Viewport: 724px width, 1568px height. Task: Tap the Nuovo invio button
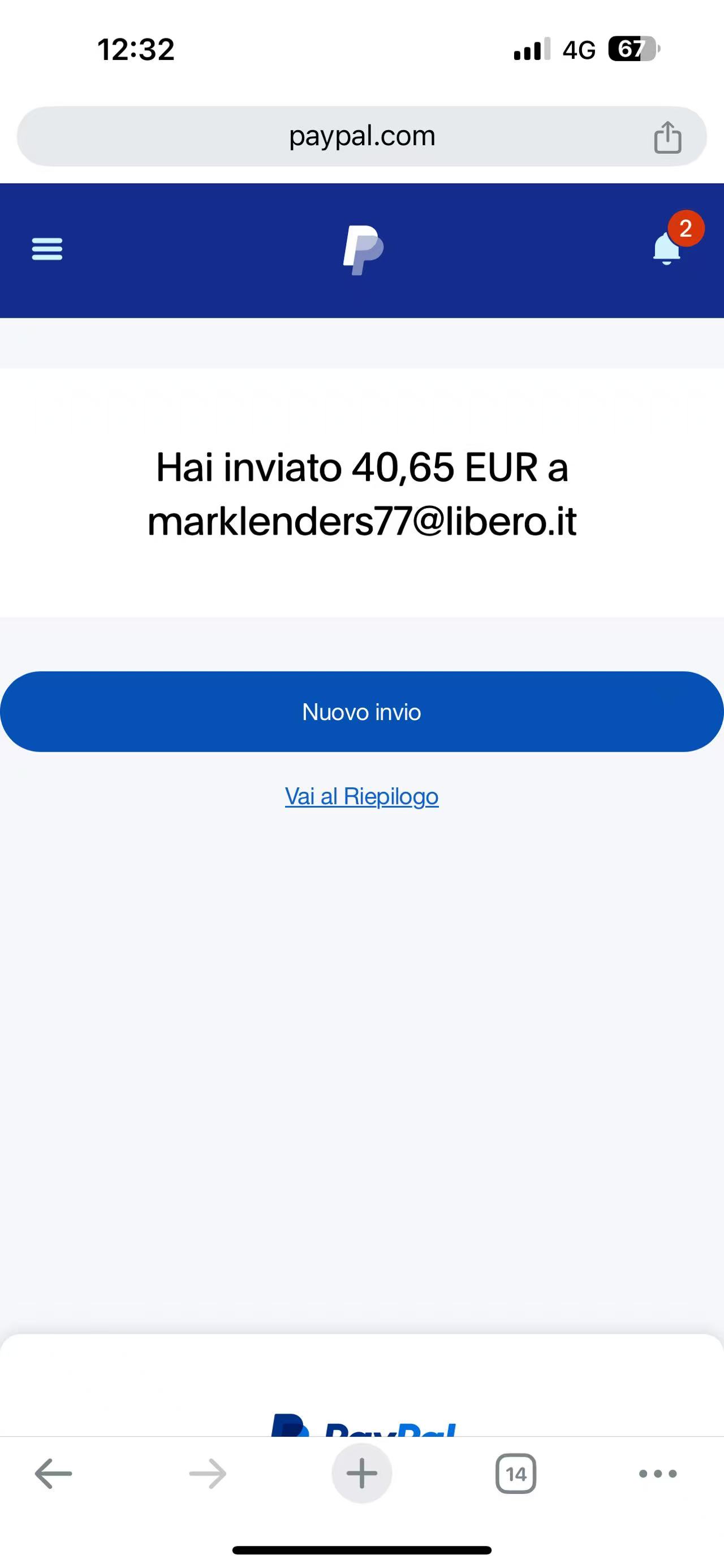tap(361, 712)
